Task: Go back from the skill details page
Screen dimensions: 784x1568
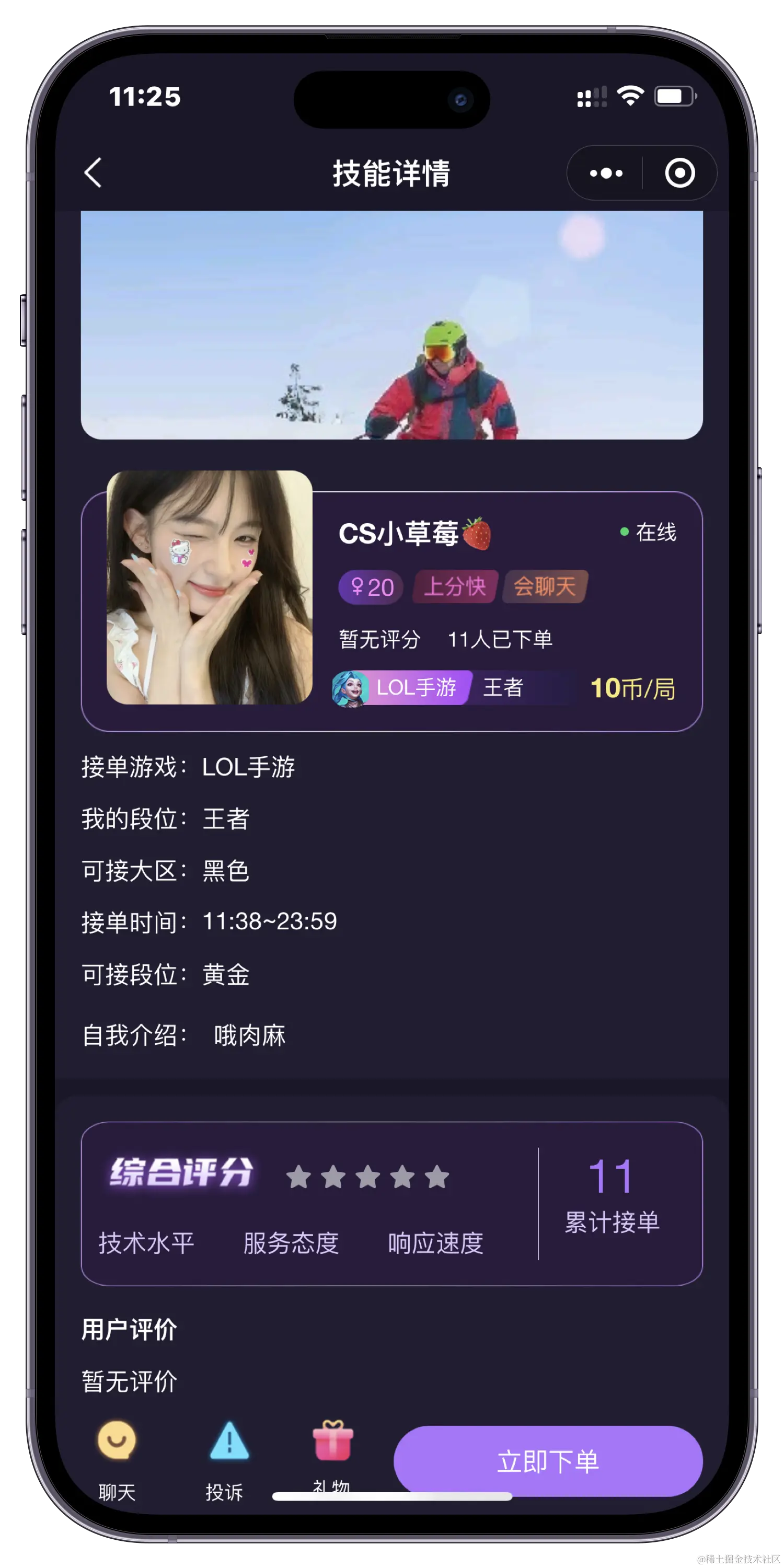Action: [x=93, y=173]
